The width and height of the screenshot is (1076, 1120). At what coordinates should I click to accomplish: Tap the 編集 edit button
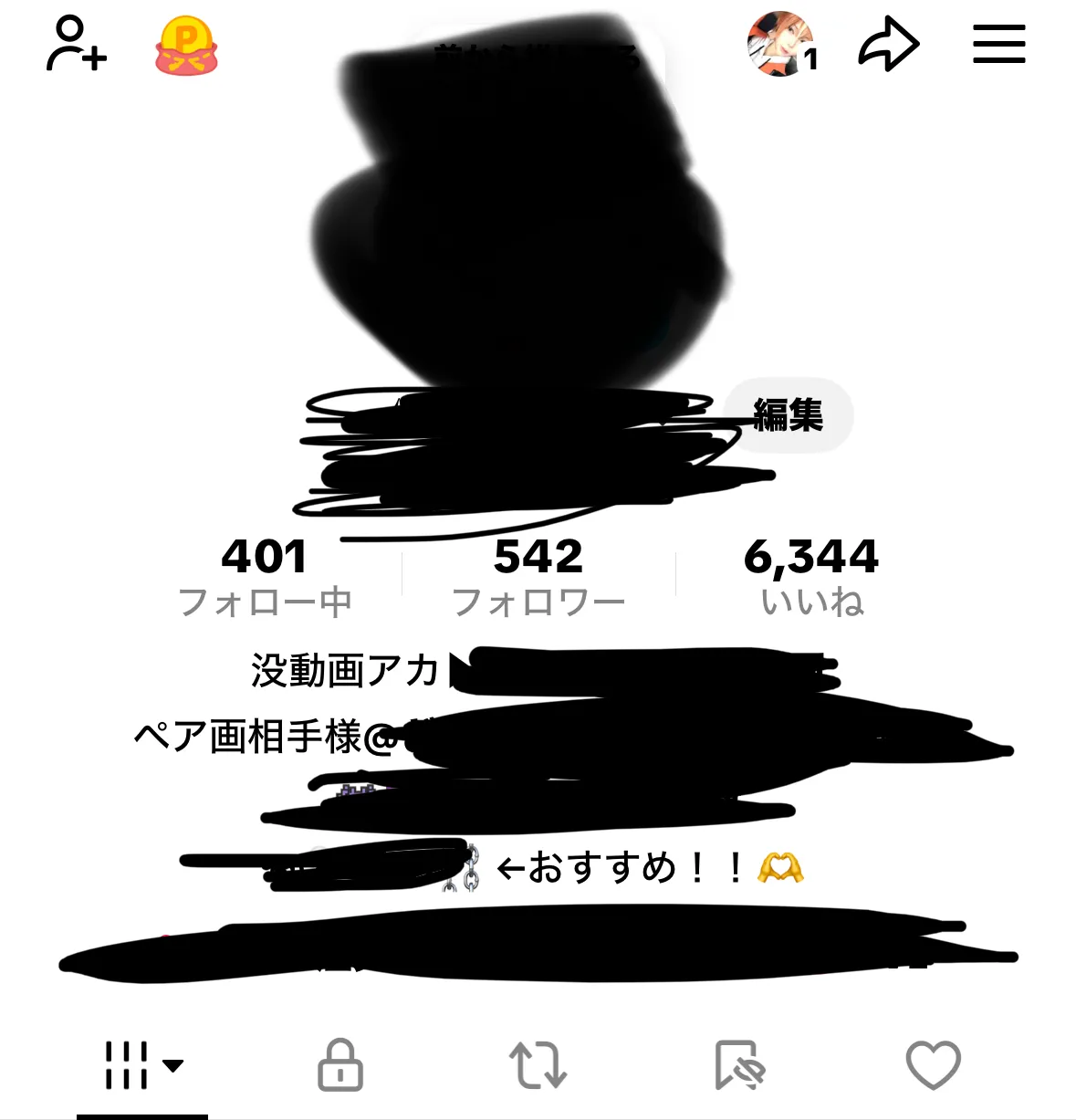(789, 415)
